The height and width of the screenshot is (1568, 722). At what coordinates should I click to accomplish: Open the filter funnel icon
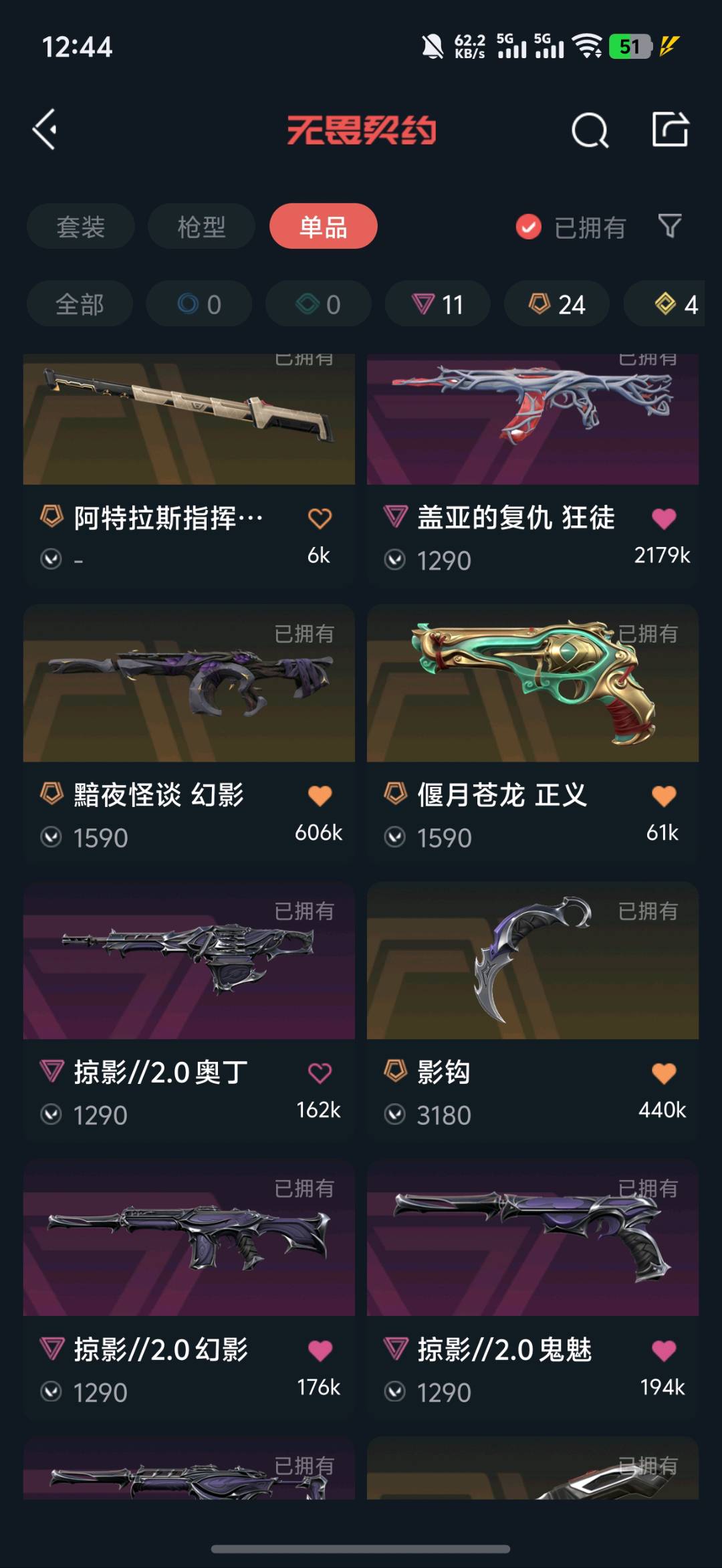pyautogui.click(x=669, y=226)
